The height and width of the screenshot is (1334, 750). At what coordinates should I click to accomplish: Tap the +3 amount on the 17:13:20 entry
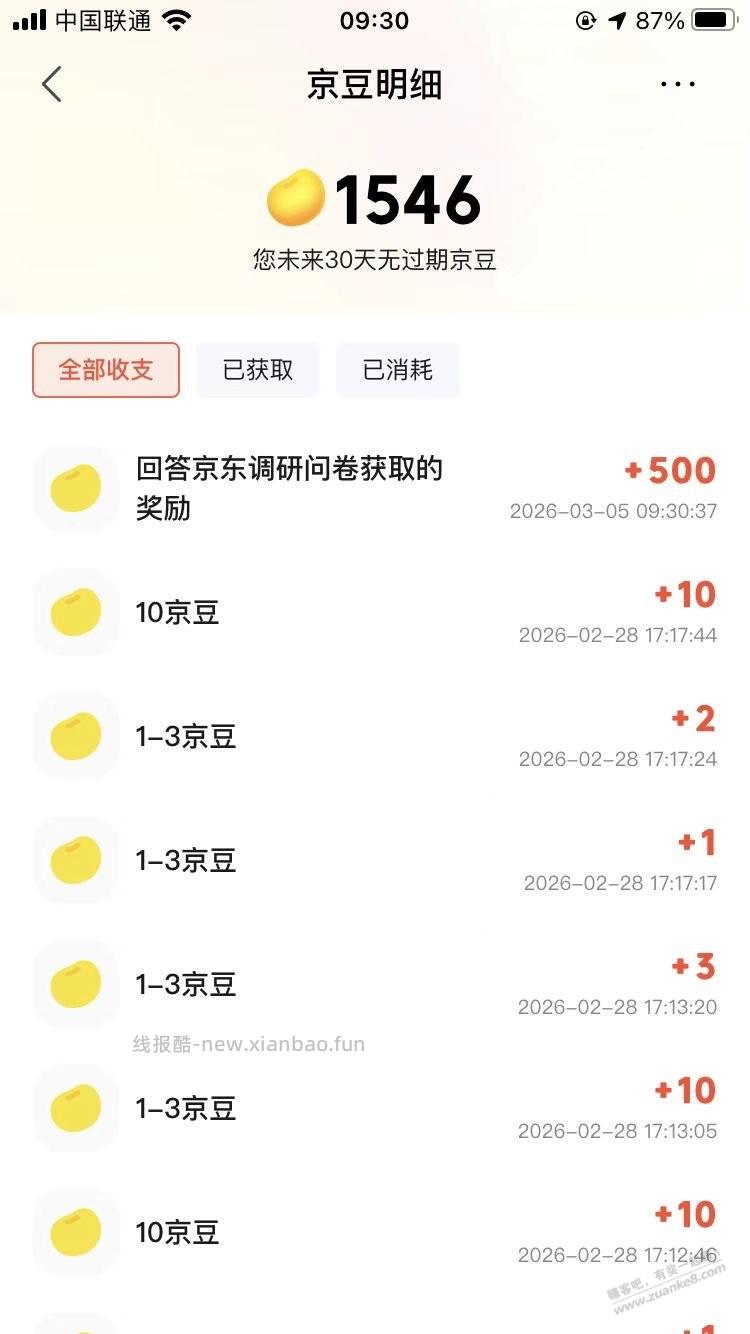(x=692, y=966)
